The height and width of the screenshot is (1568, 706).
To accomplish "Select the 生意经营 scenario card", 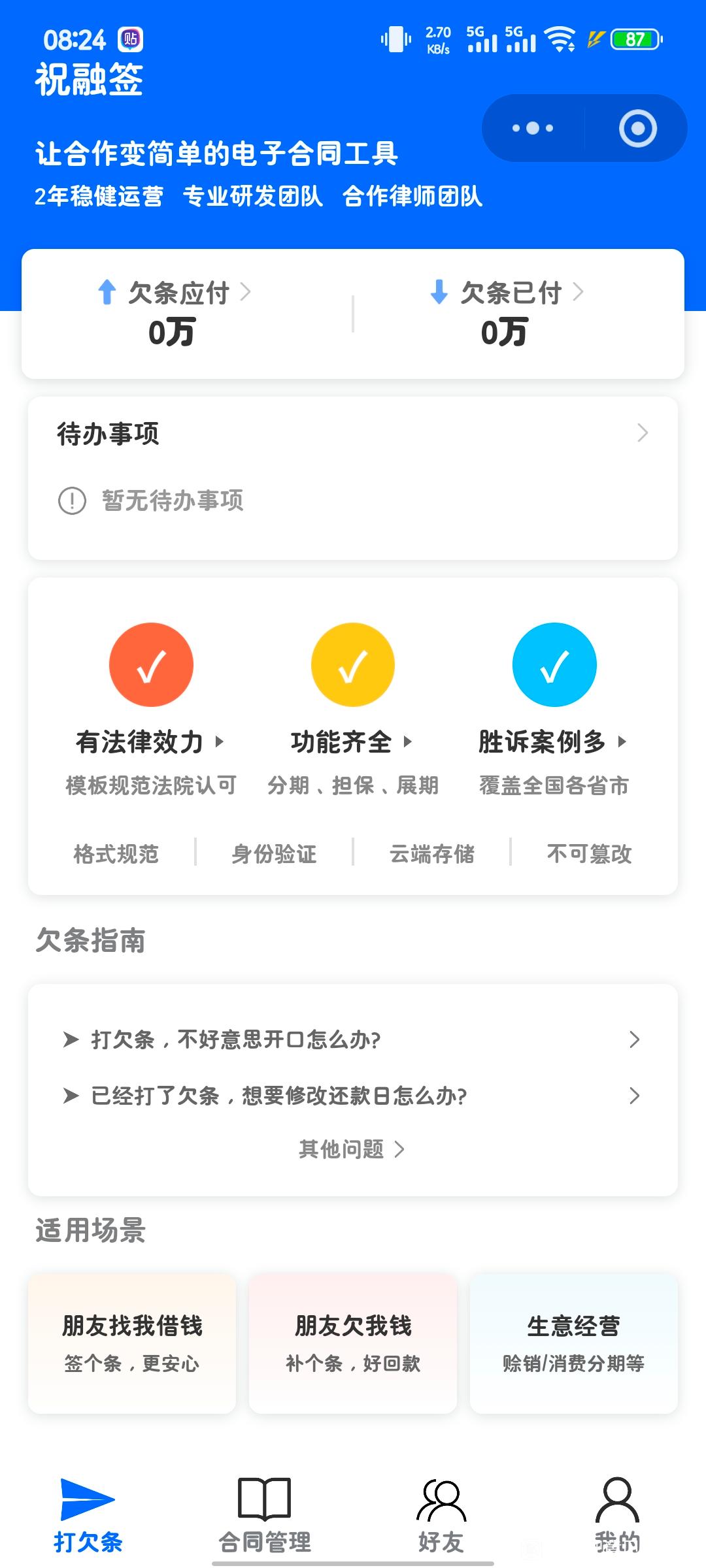I will pos(573,1343).
